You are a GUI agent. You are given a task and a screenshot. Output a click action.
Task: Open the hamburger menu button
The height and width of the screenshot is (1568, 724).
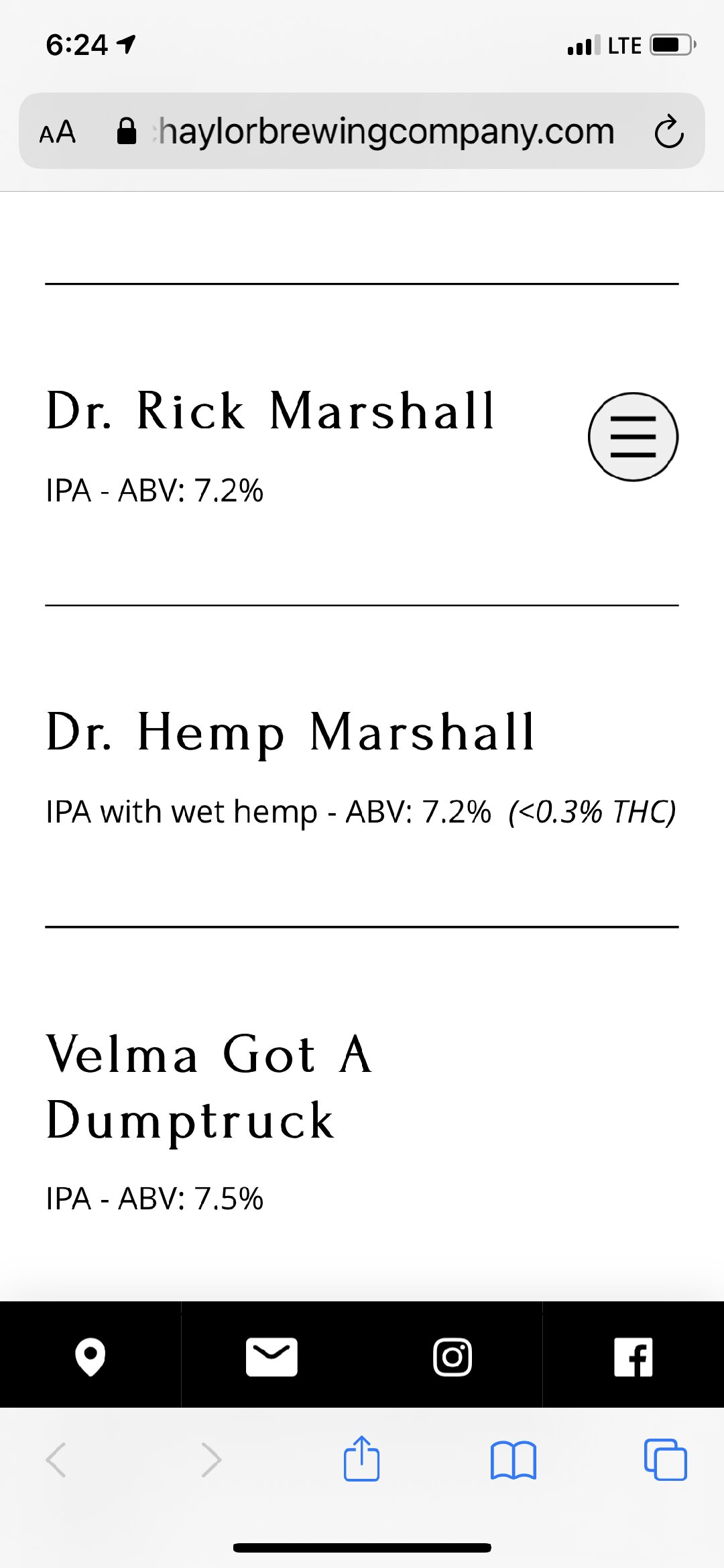[x=633, y=436]
